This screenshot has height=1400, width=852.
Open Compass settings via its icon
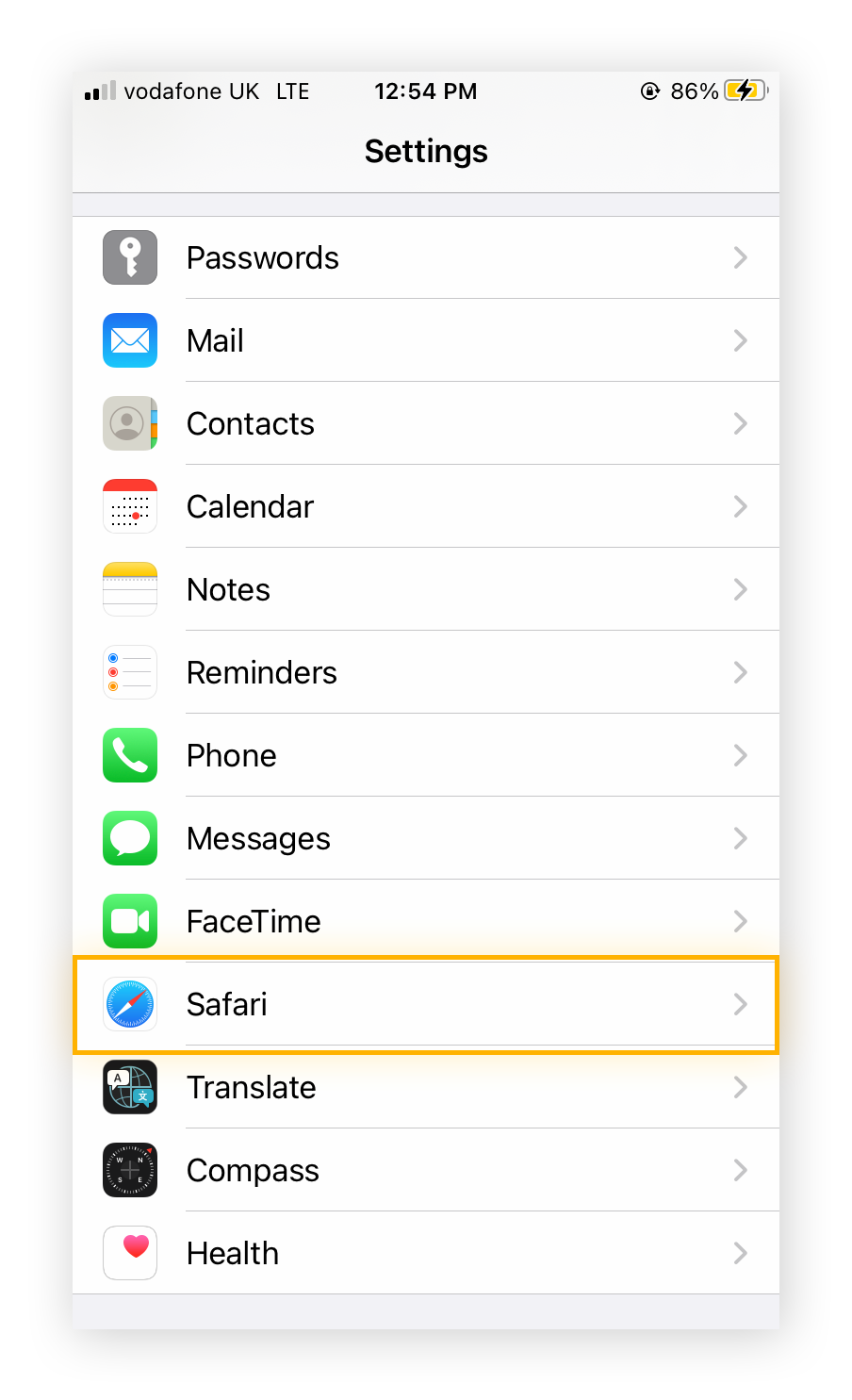[x=130, y=1170]
